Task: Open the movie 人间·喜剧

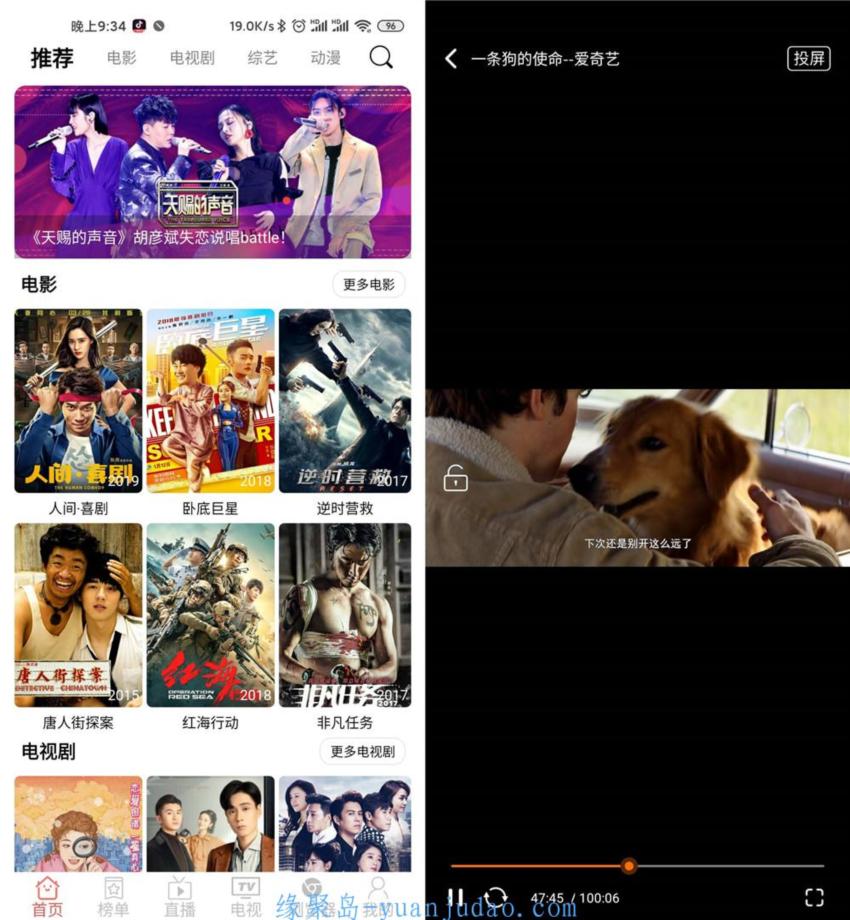Action: pyautogui.click(x=78, y=401)
